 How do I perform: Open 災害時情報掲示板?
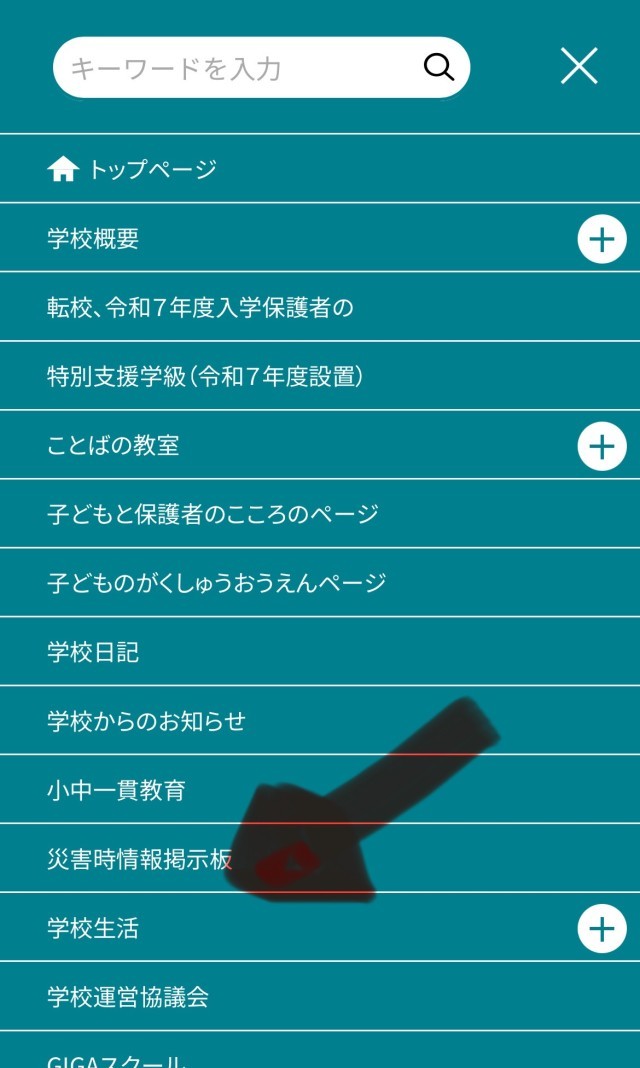pyautogui.click(x=139, y=859)
